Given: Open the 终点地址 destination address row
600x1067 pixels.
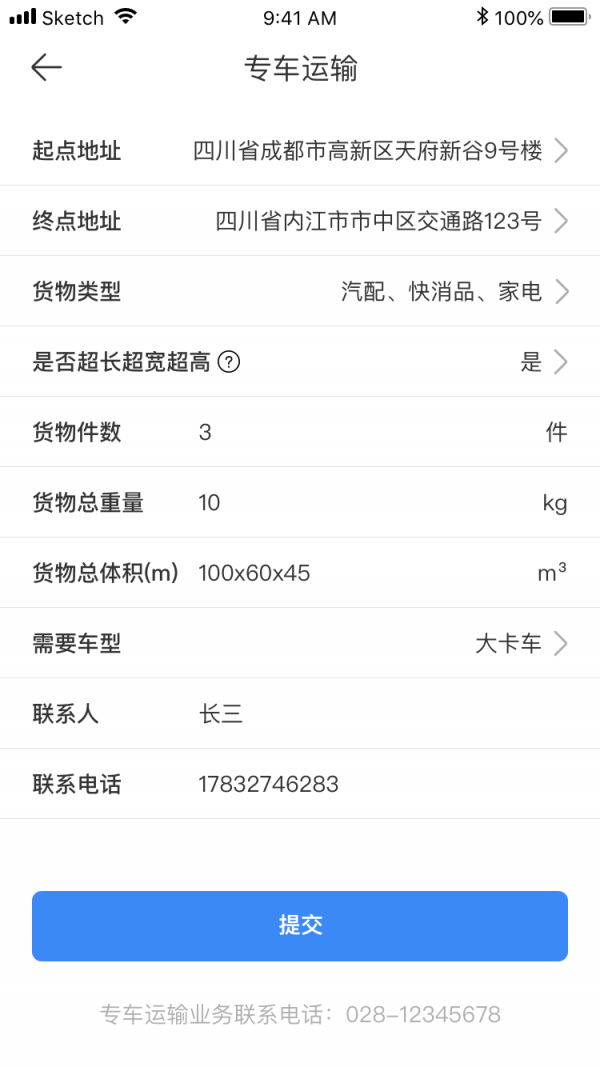Looking at the screenshot, I should tap(380, 221).
